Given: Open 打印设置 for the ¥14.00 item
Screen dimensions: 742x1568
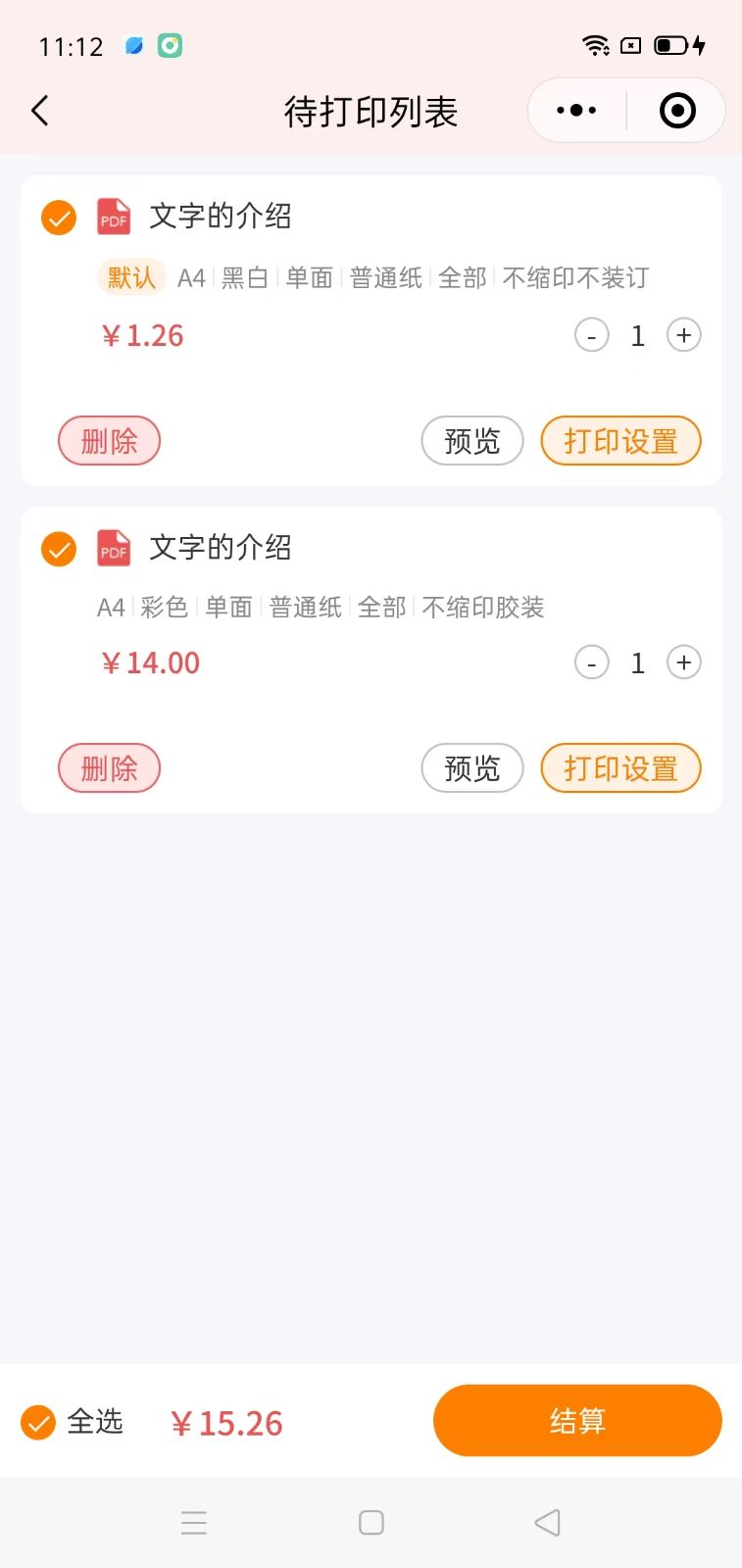Looking at the screenshot, I should click(621, 768).
